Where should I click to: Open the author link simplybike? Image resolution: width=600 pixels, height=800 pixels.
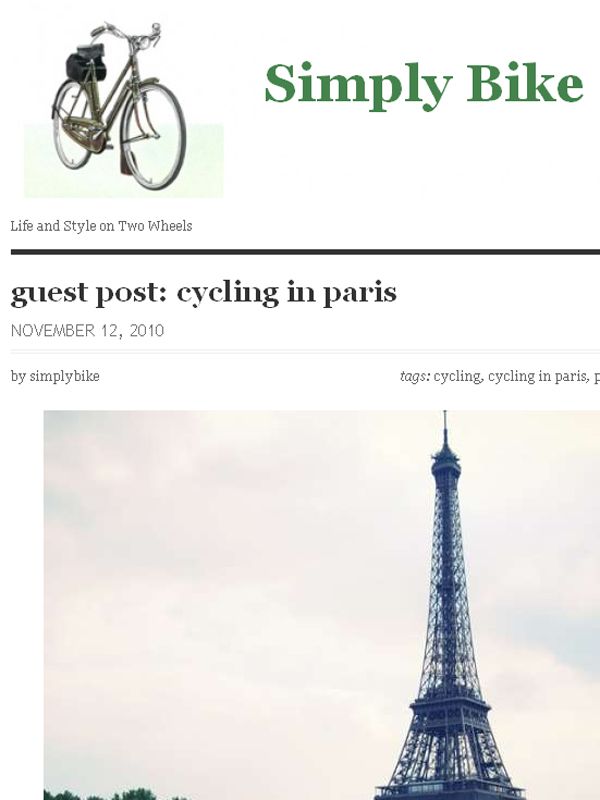click(65, 377)
